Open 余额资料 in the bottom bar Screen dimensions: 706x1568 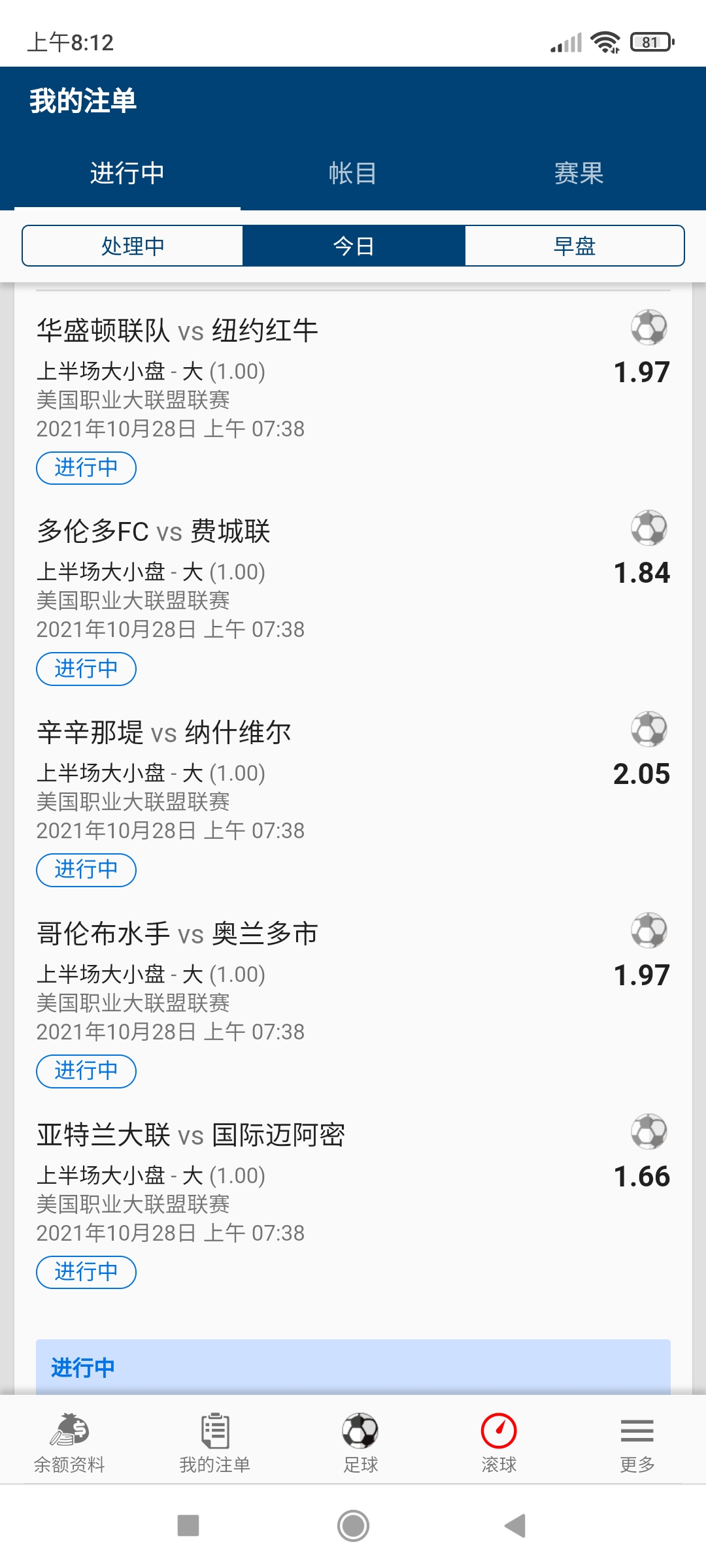point(69,1443)
